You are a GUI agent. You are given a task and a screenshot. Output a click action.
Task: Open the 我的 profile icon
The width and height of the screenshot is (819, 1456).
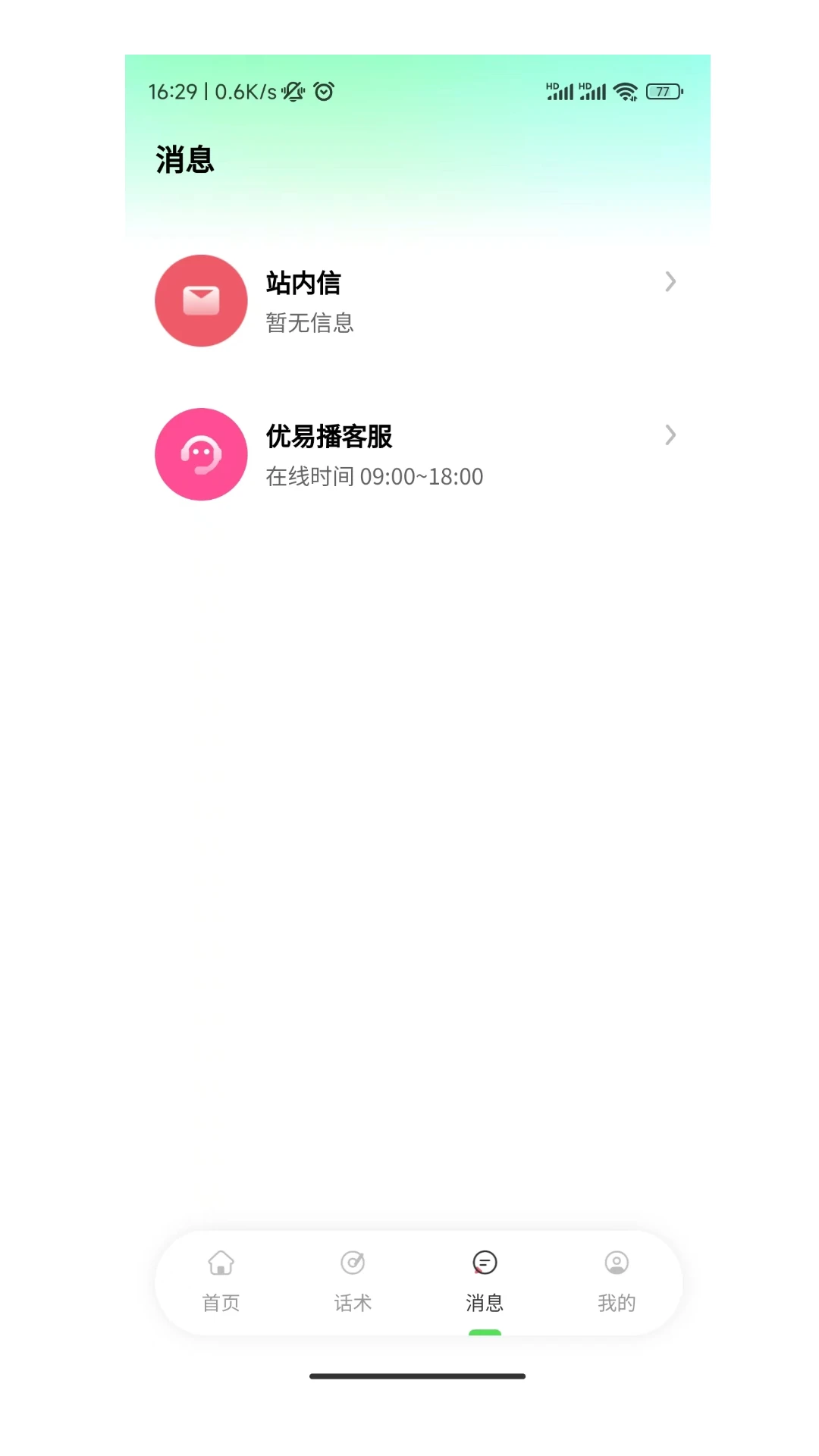(x=616, y=1261)
